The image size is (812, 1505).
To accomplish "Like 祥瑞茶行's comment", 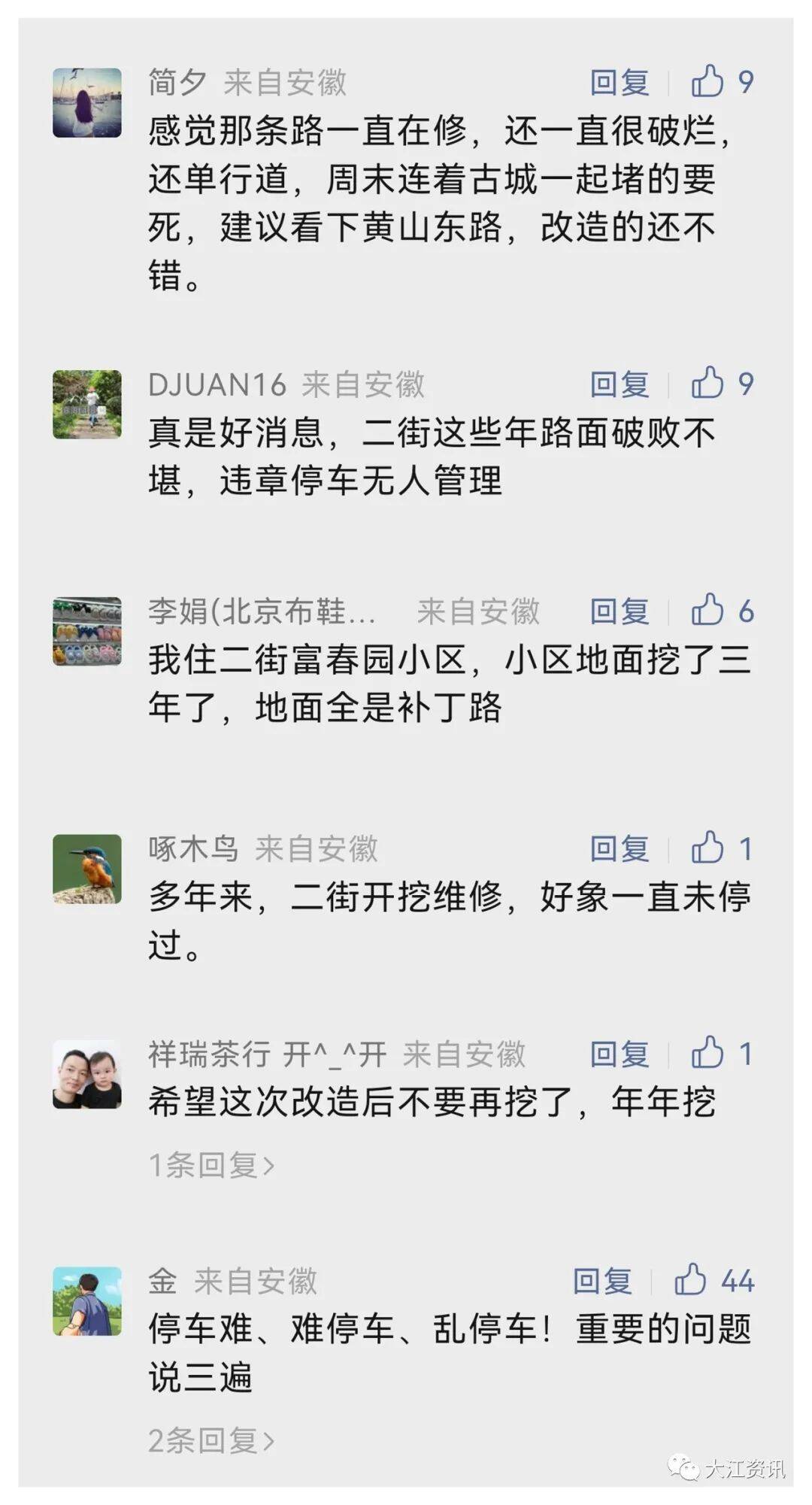I will coord(708,1054).
